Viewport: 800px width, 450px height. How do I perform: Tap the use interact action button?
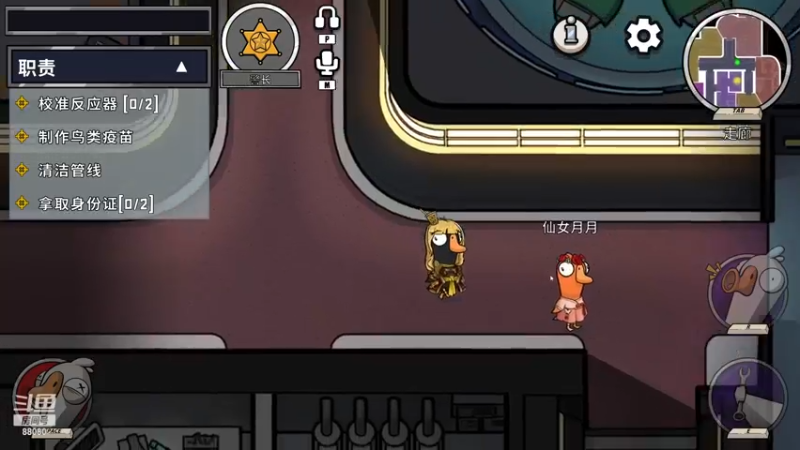(x=748, y=397)
